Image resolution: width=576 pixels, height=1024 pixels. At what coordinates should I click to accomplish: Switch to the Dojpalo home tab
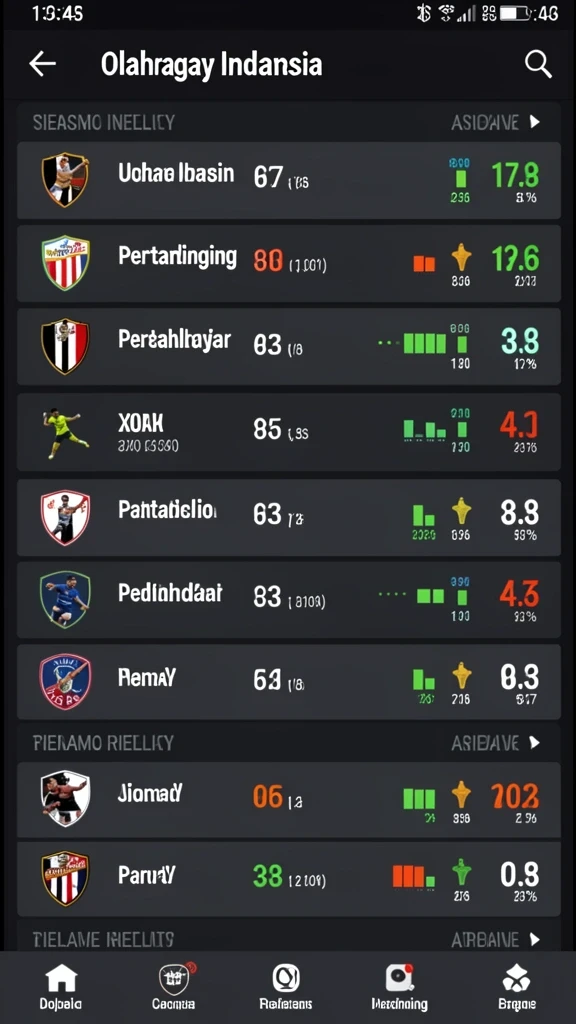(x=61, y=987)
